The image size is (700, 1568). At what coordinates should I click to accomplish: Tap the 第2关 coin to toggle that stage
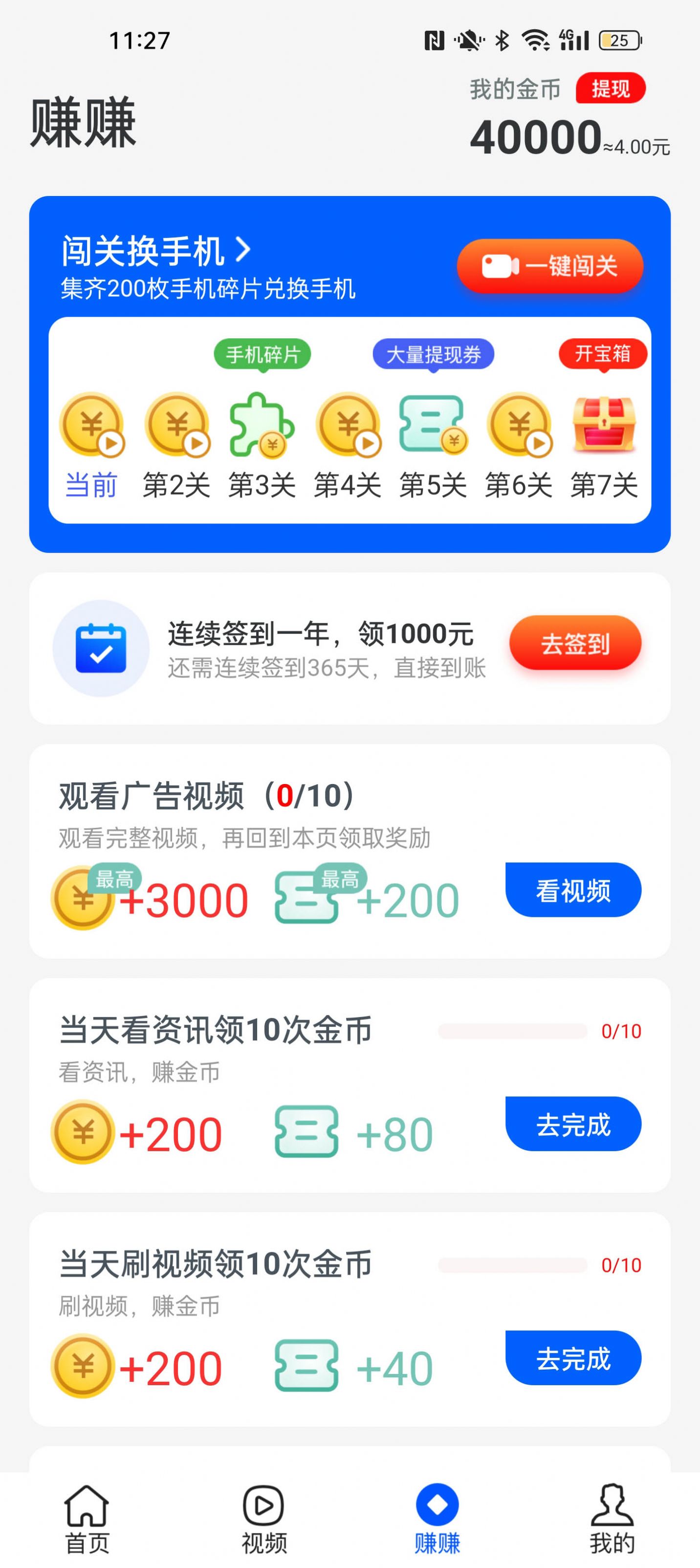click(x=176, y=426)
